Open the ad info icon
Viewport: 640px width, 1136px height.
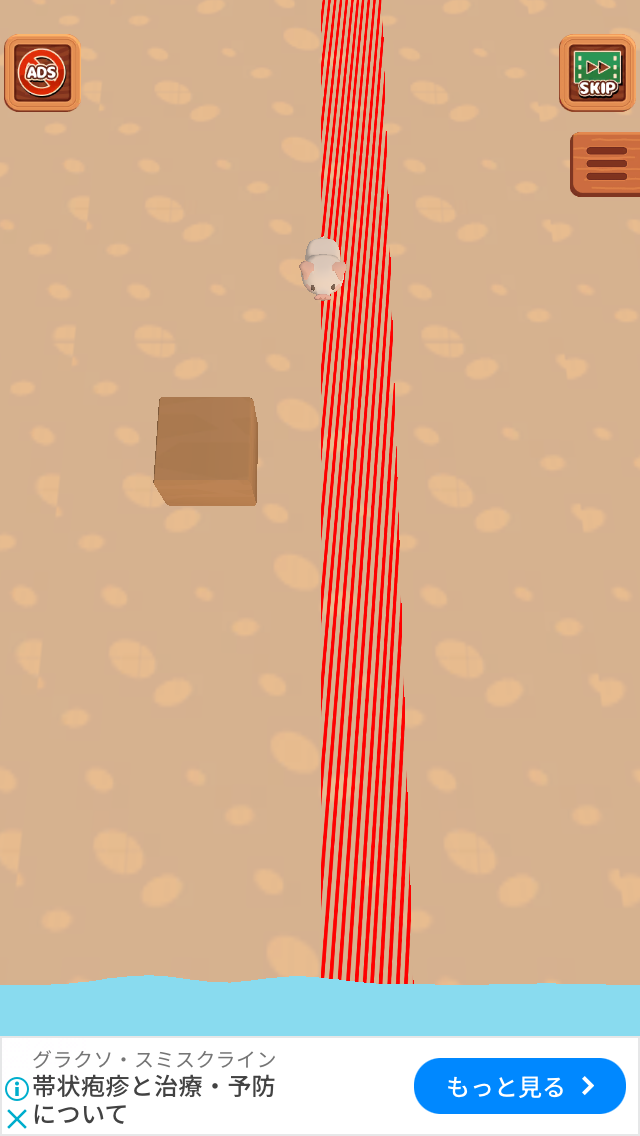17,1088
